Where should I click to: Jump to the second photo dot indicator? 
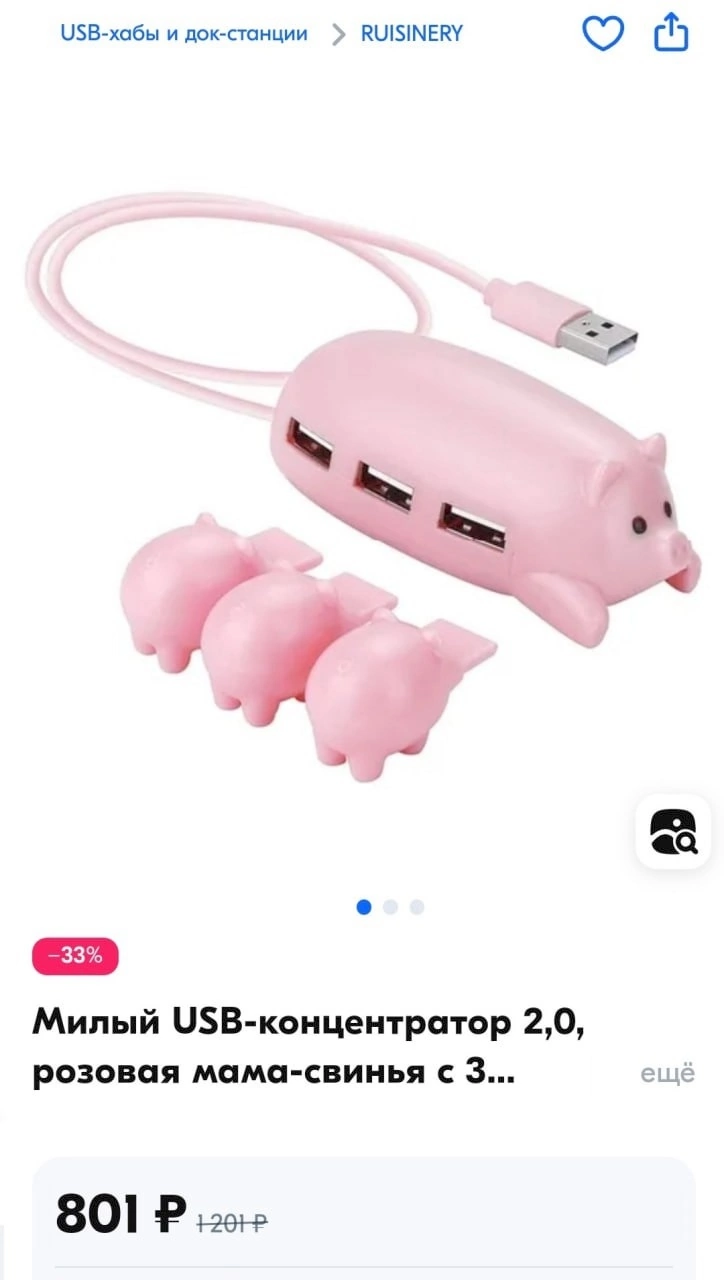coord(390,907)
